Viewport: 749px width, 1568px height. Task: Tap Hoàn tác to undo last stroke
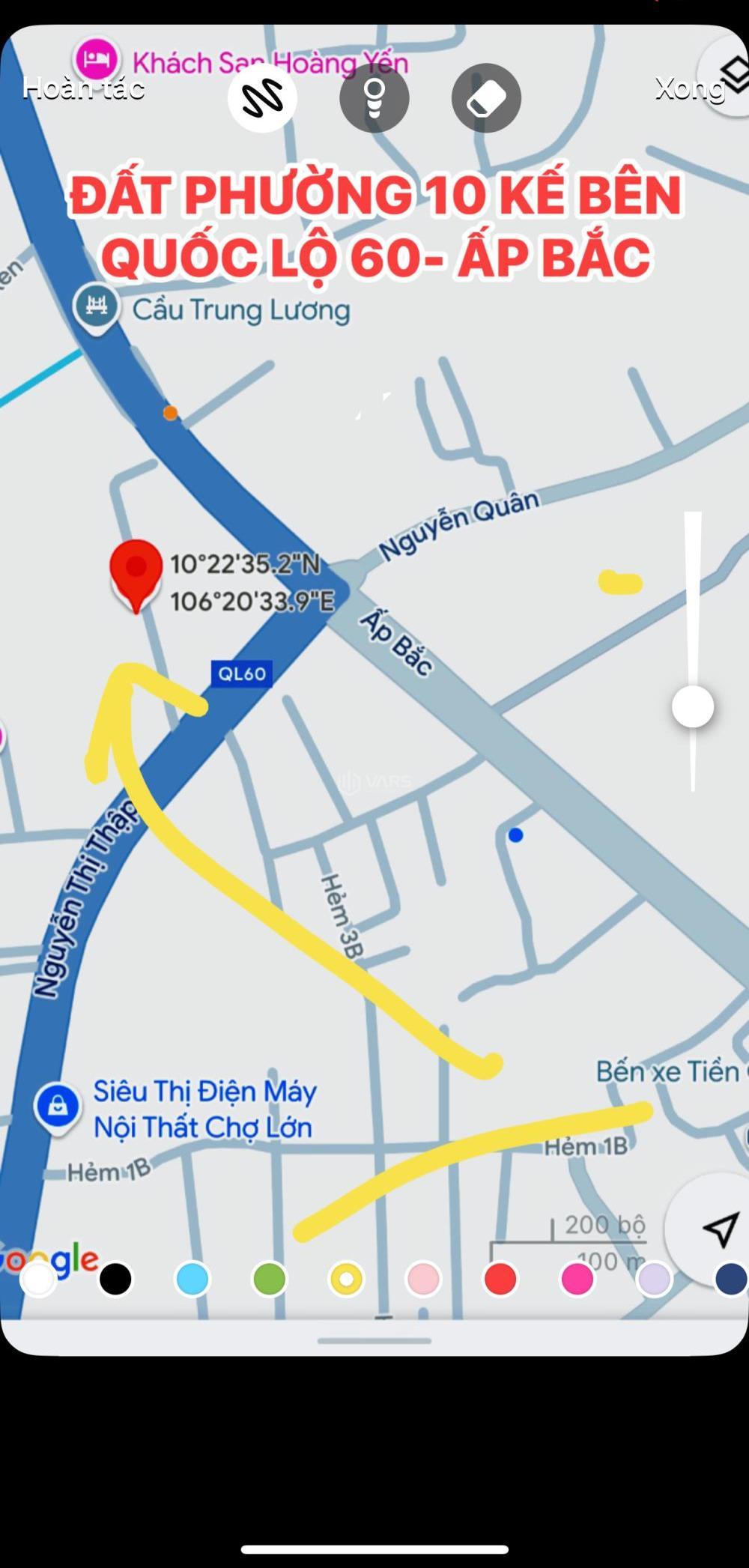pyautogui.click(x=83, y=88)
